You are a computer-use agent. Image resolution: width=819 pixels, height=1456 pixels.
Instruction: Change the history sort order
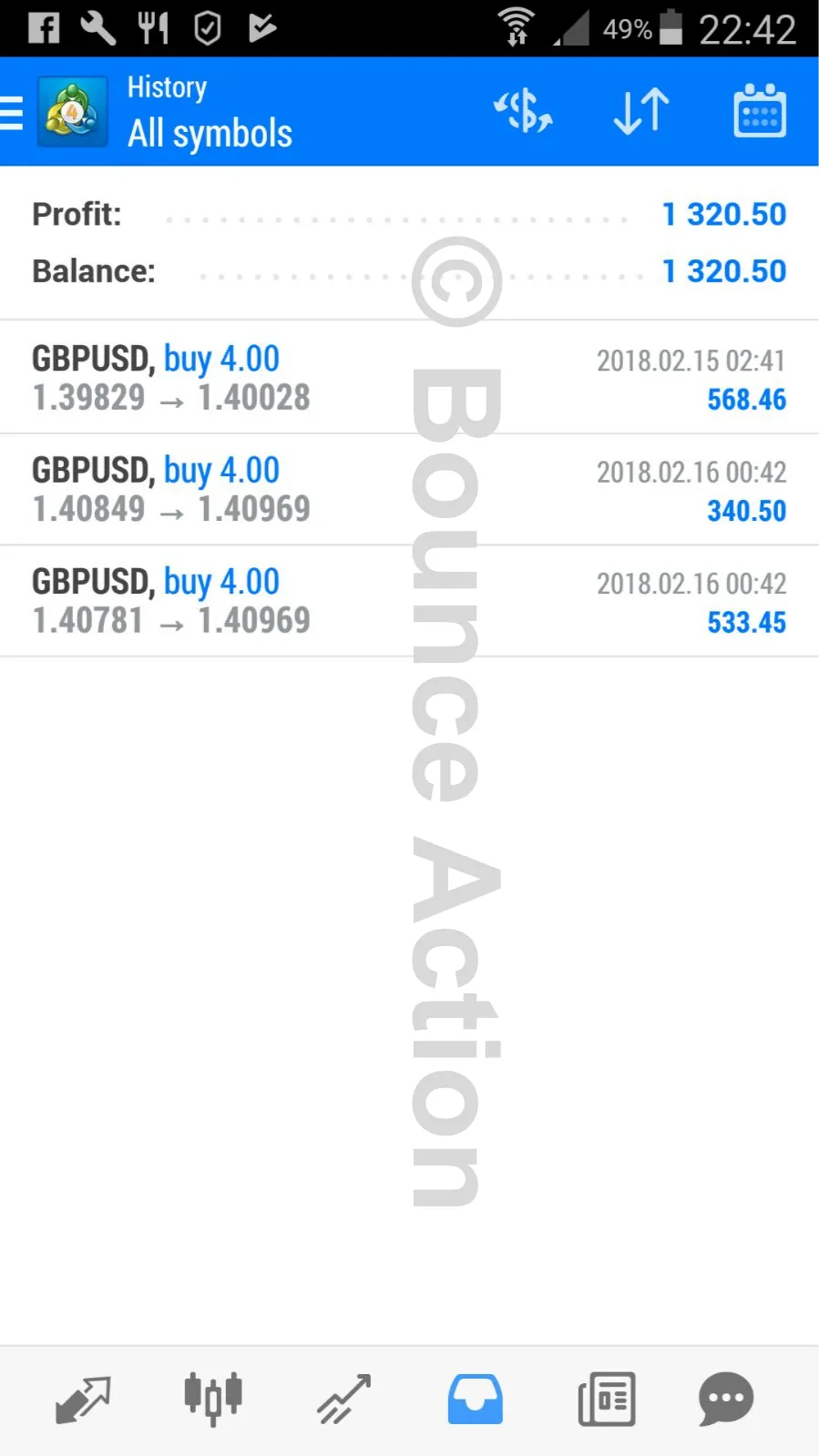point(641,112)
